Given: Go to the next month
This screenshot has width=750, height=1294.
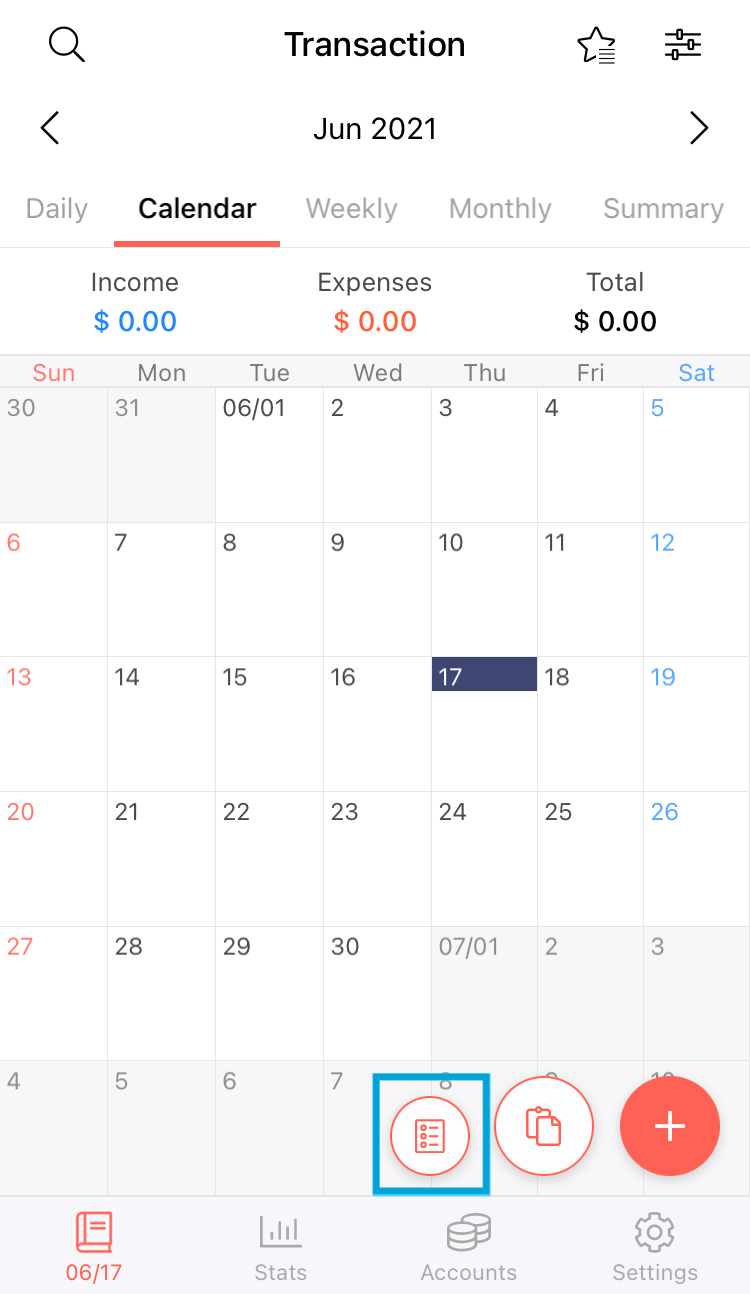Looking at the screenshot, I should coord(699,128).
